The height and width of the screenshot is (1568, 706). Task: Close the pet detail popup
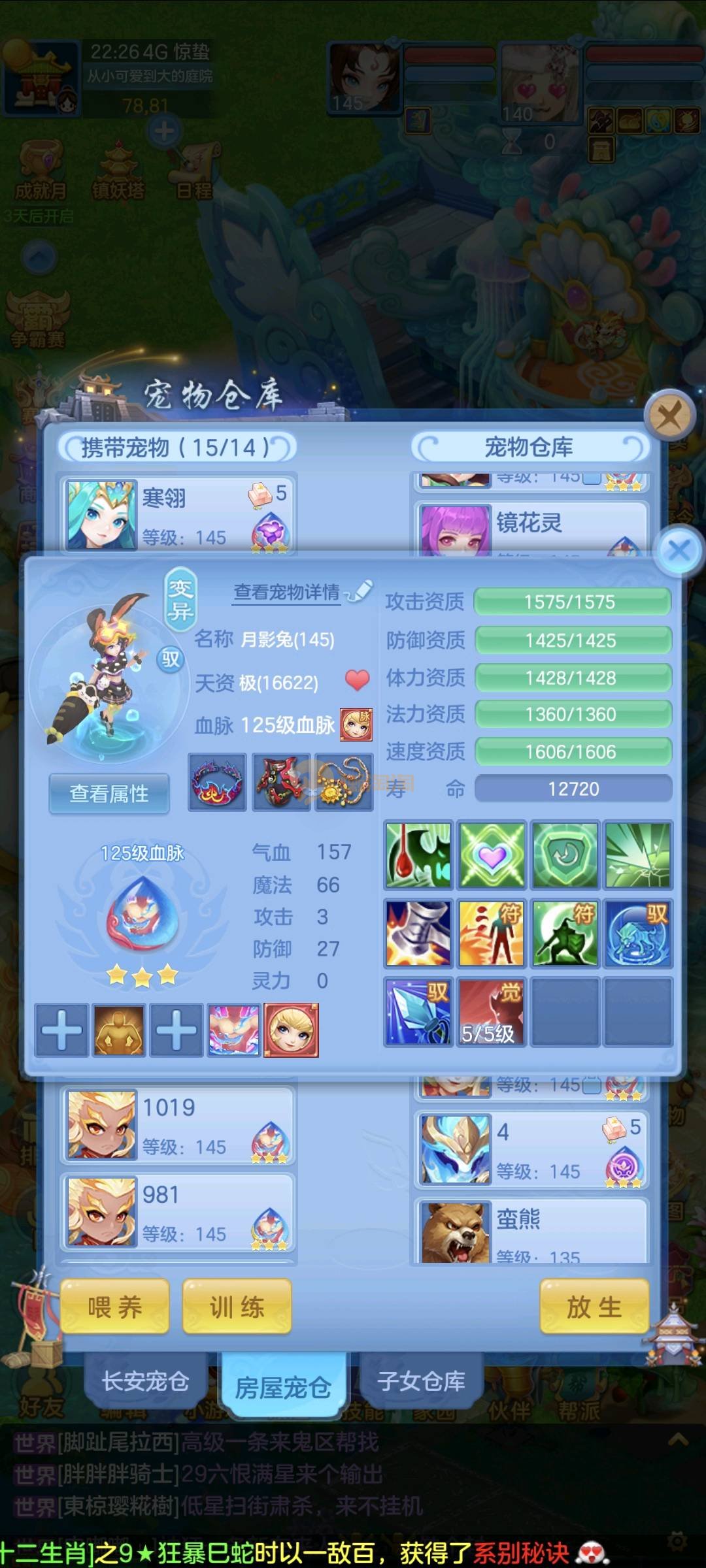679,550
